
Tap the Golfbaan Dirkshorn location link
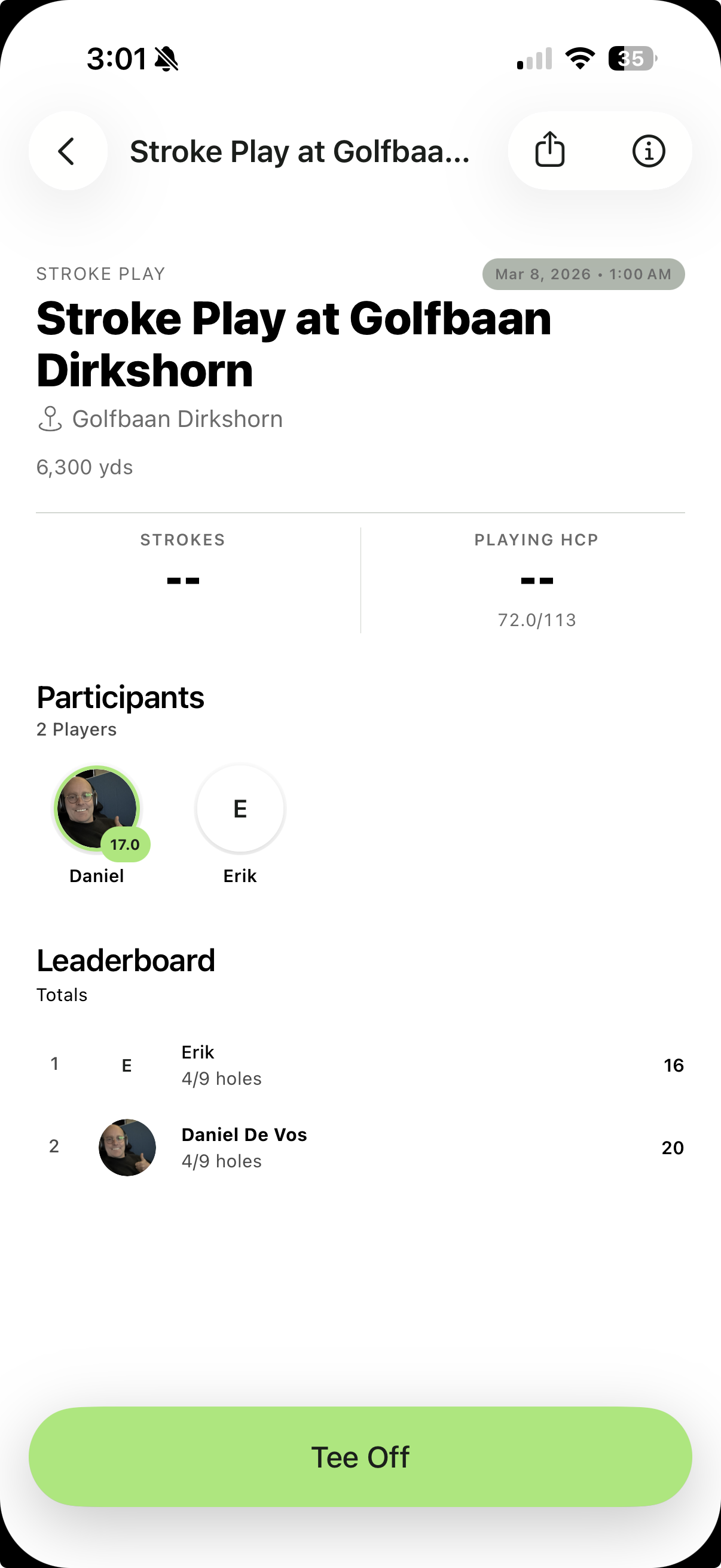(177, 418)
